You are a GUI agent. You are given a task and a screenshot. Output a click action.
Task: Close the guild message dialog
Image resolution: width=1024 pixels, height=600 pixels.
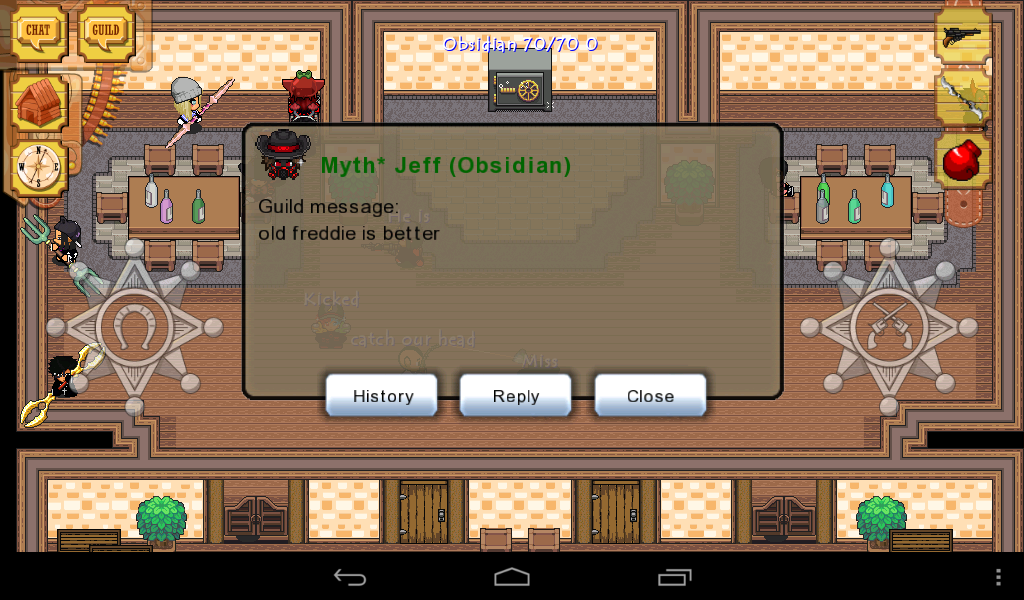(x=650, y=396)
